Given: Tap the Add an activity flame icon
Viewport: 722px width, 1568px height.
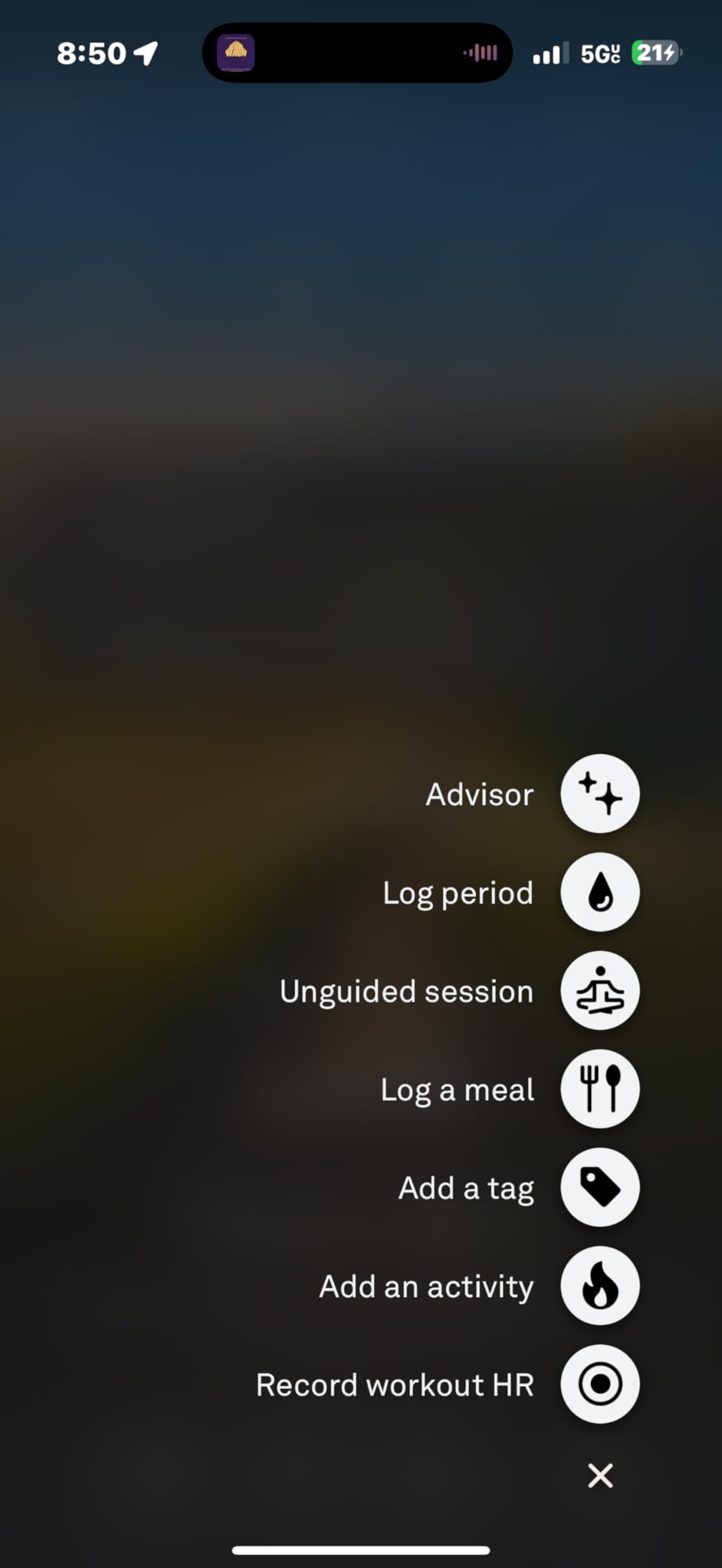Looking at the screenshot, I should pyautogui.click(x=599, y=1287).
